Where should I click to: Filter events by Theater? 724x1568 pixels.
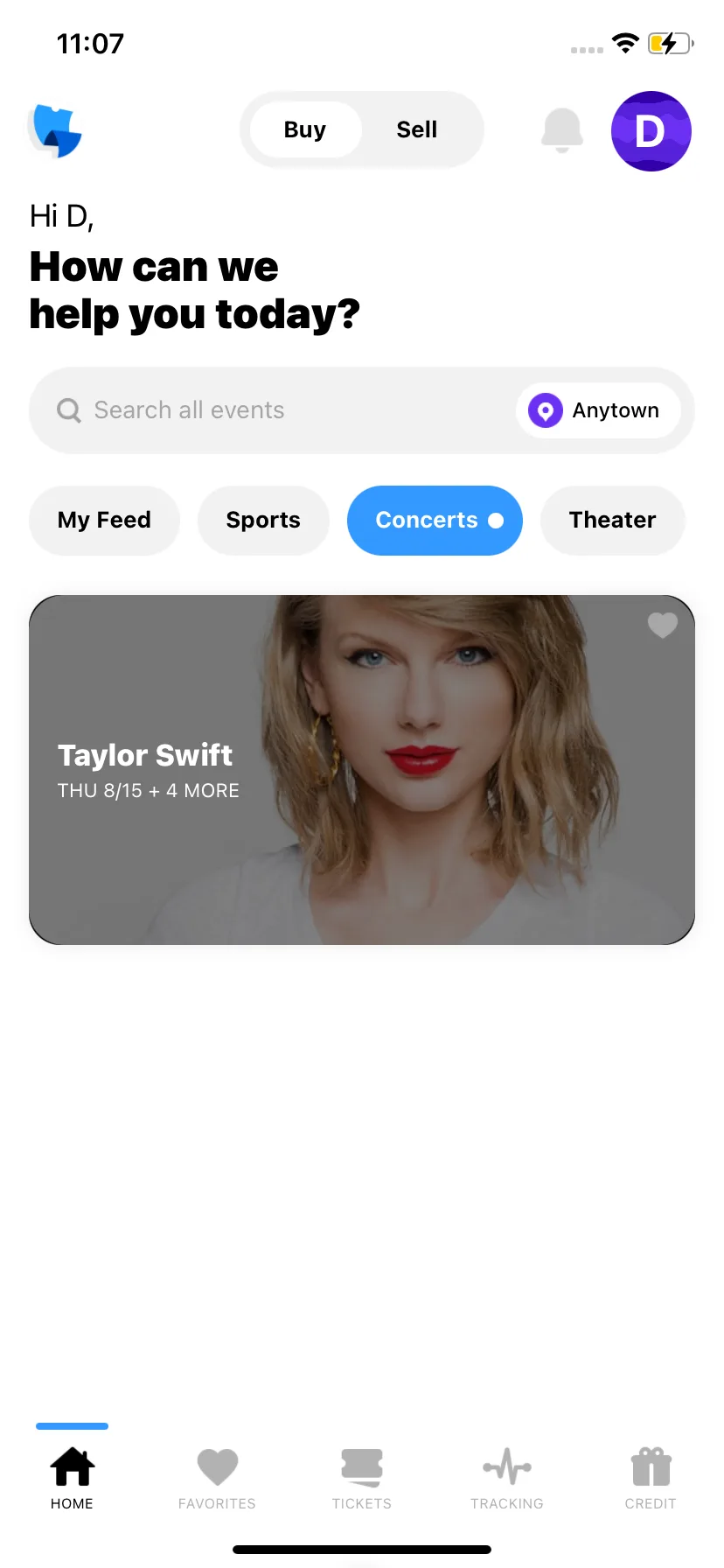click(612, 520)
